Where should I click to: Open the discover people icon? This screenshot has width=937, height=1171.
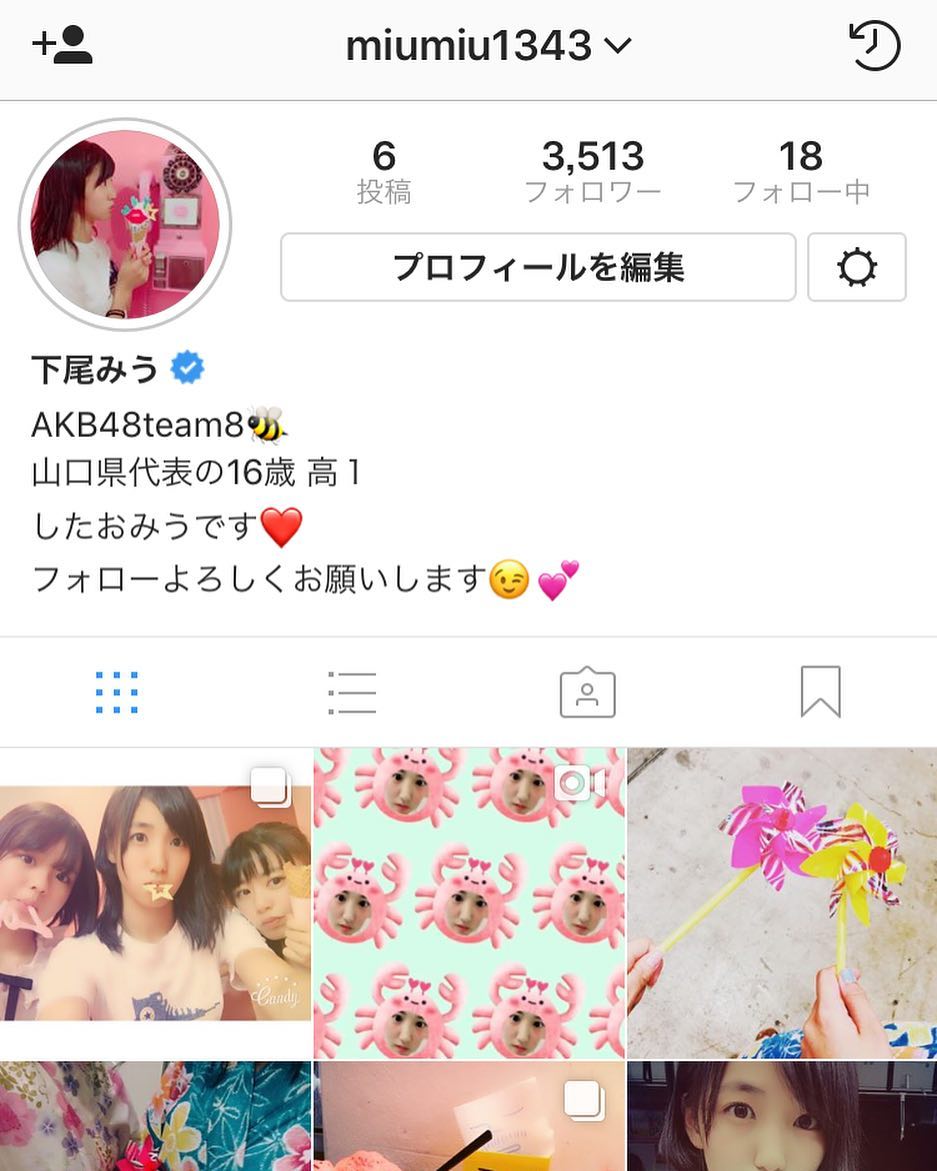62,46
